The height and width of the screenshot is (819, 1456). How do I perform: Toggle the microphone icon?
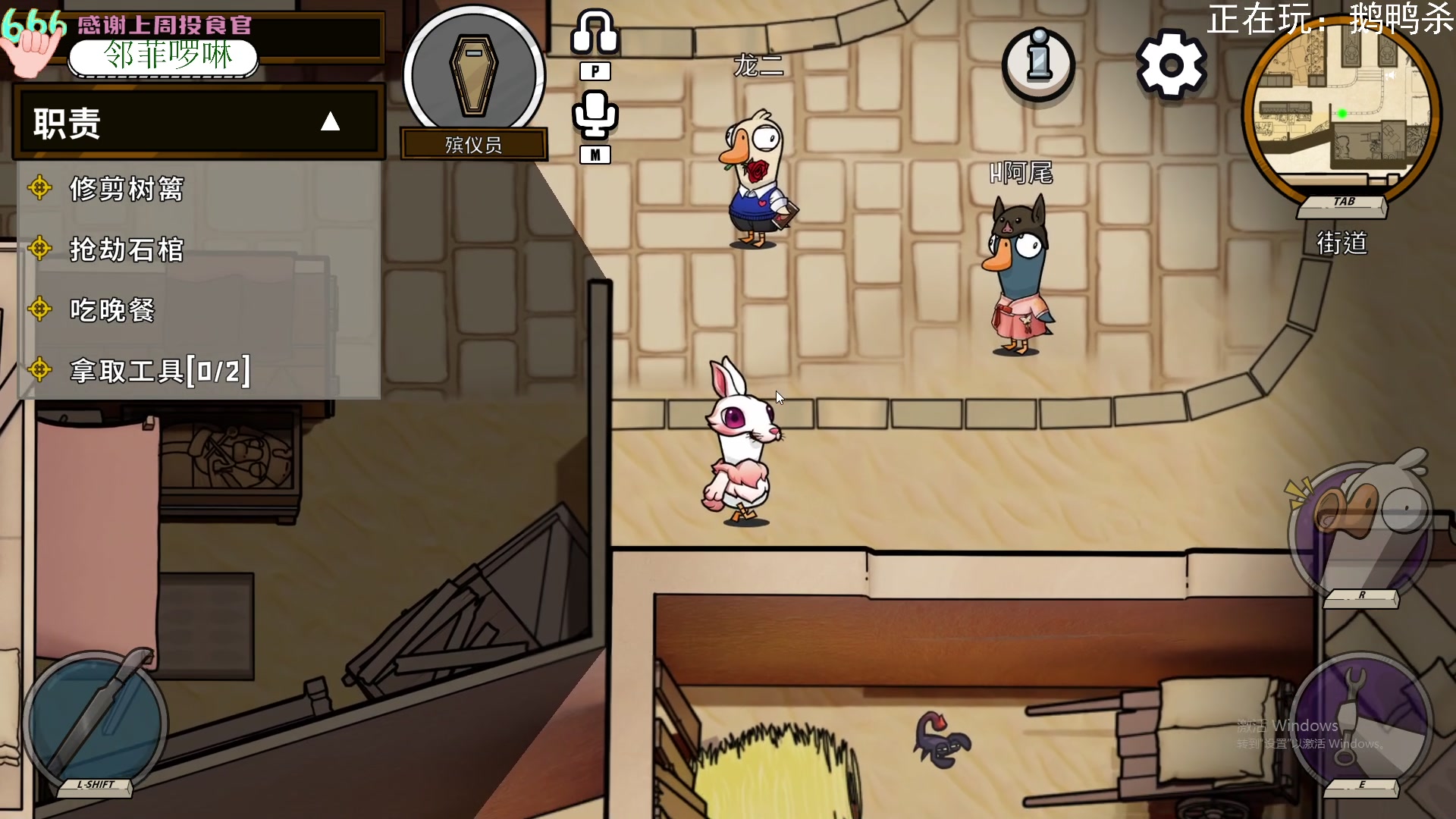tap(595, 115)
